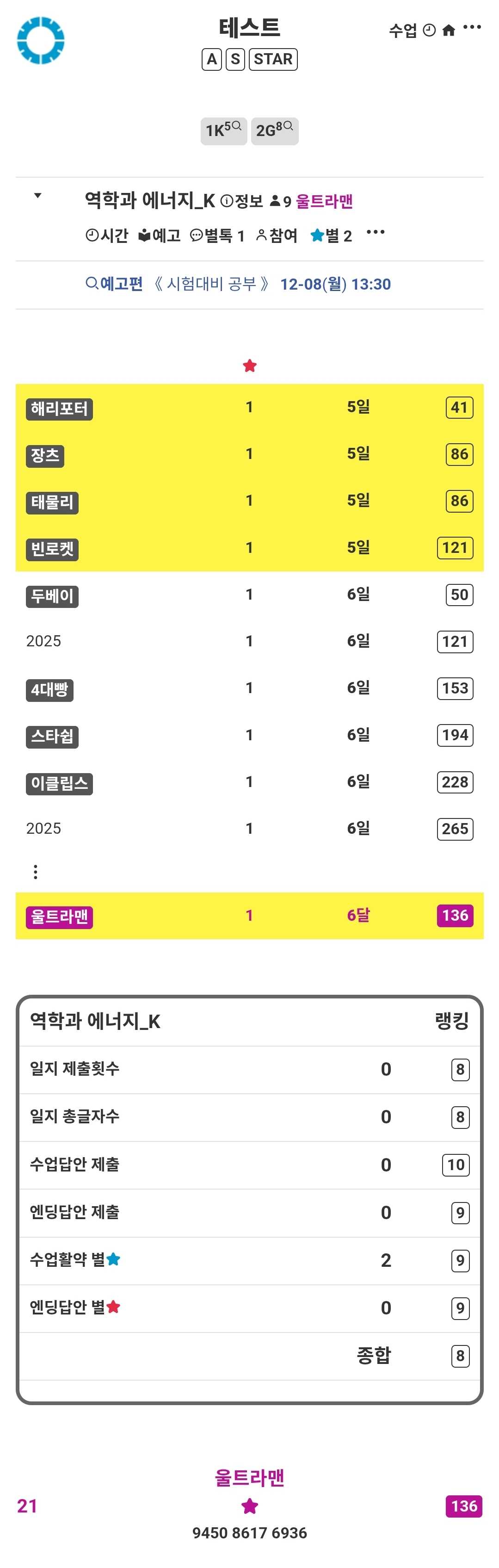Open more options beside 별 2

pyautogui.click(x=376, y=233)
